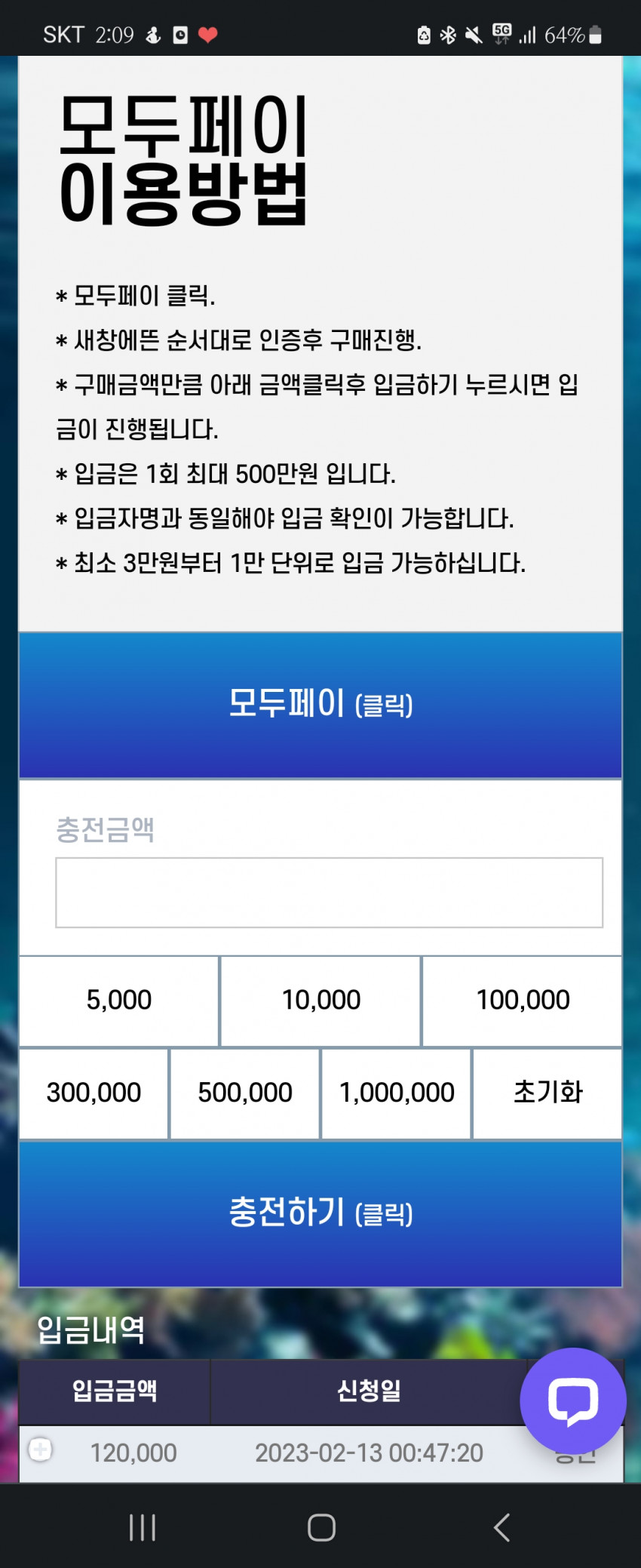The image size is (641, 1568).
Task: Choose the 100,000 amount button
Action: point(523,1001)
